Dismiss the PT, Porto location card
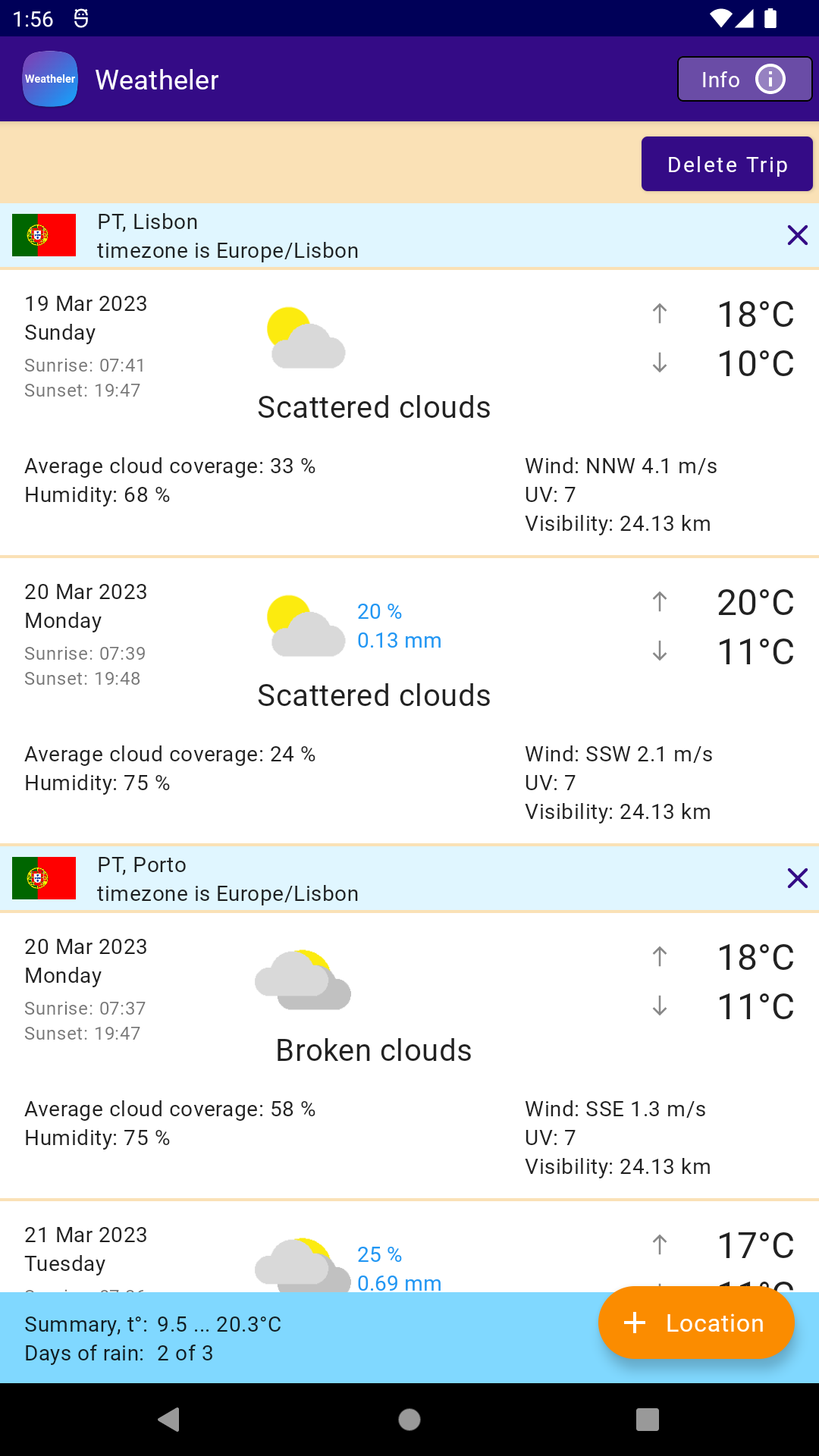Image resolution: width=819 pixels, height=1456 pixels. coord(797,878)
